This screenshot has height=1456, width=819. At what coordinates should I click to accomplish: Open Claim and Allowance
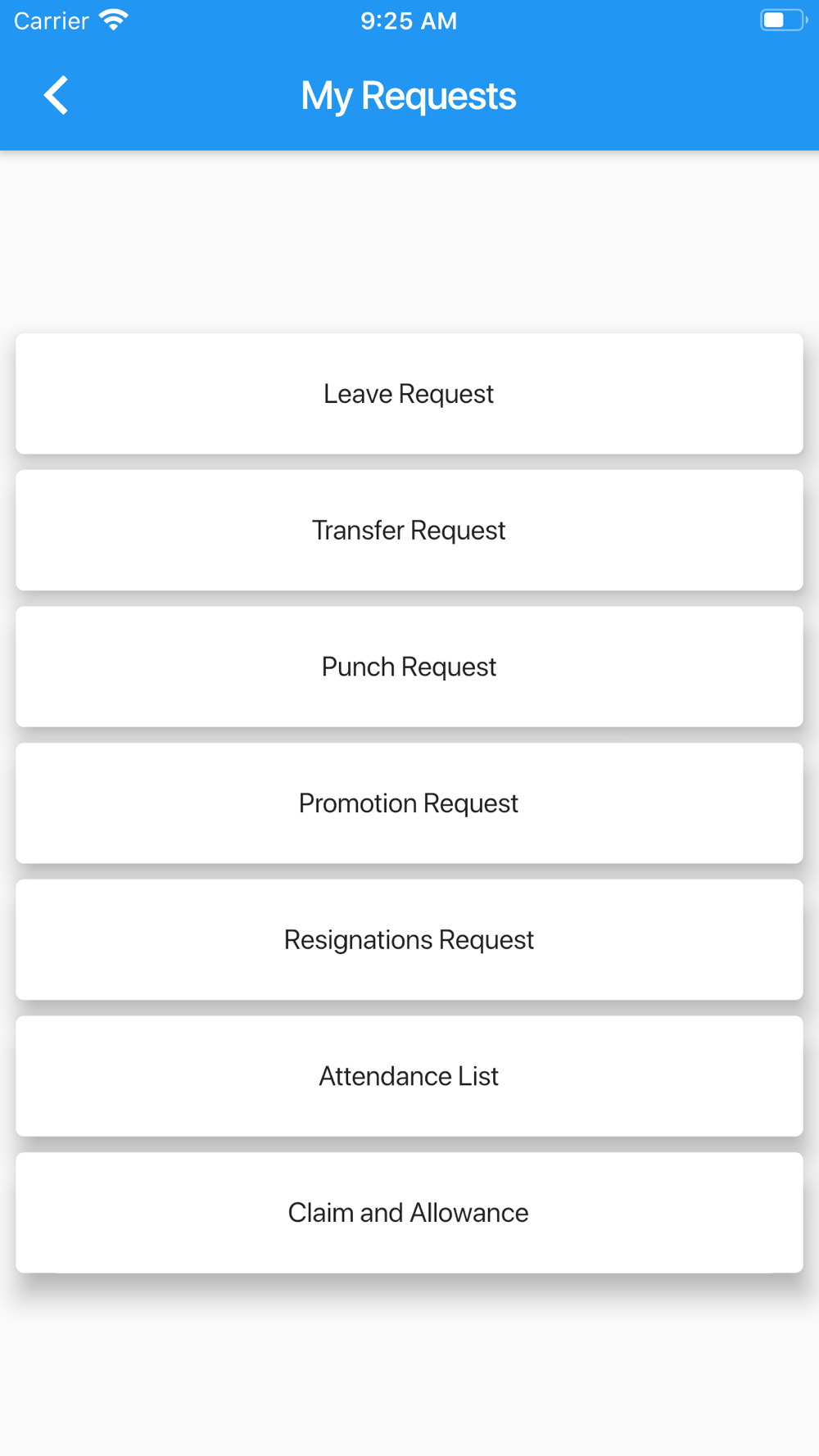(x=409, y=1213)
